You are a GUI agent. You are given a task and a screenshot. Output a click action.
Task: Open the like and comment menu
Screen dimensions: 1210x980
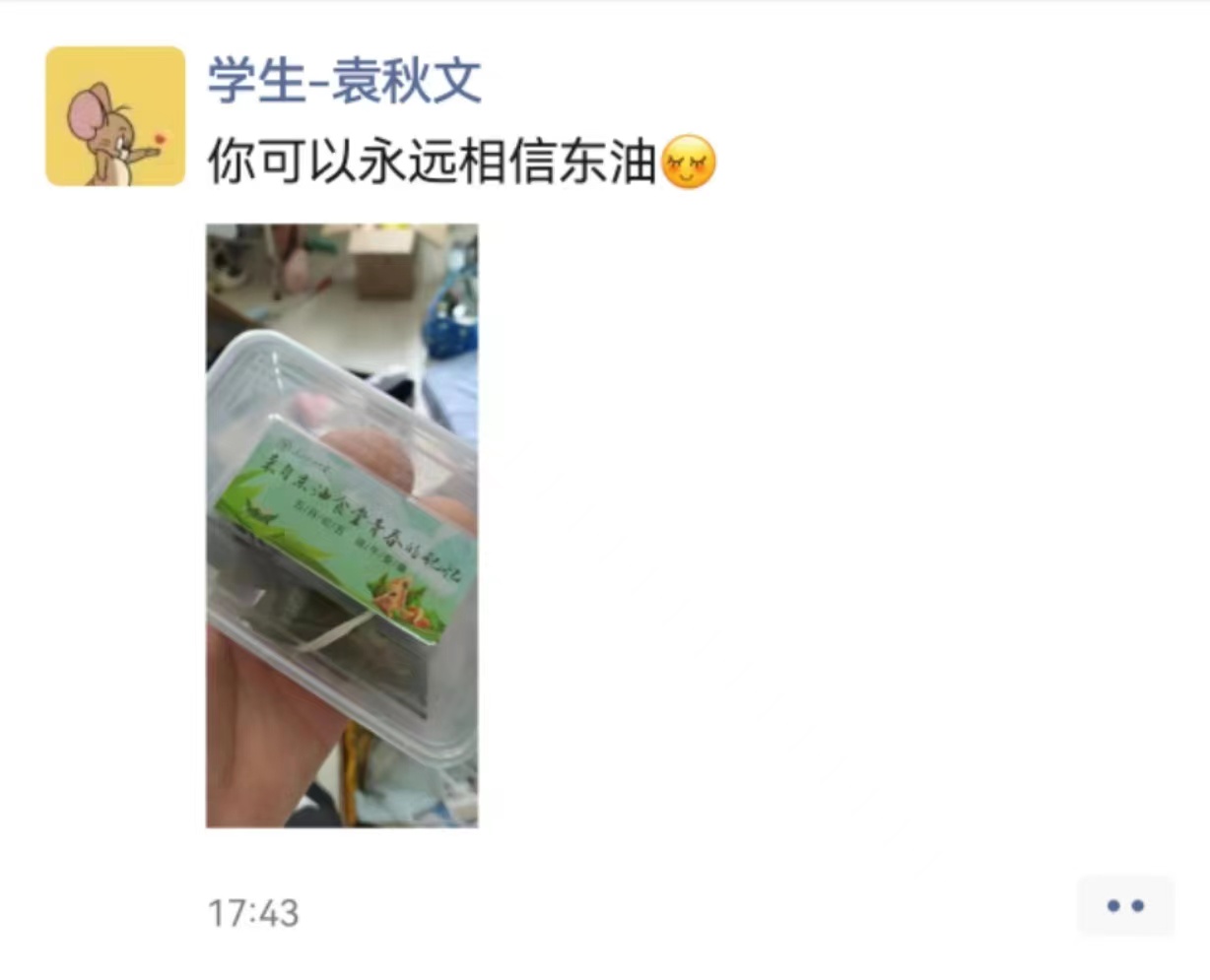[1125, 905]
